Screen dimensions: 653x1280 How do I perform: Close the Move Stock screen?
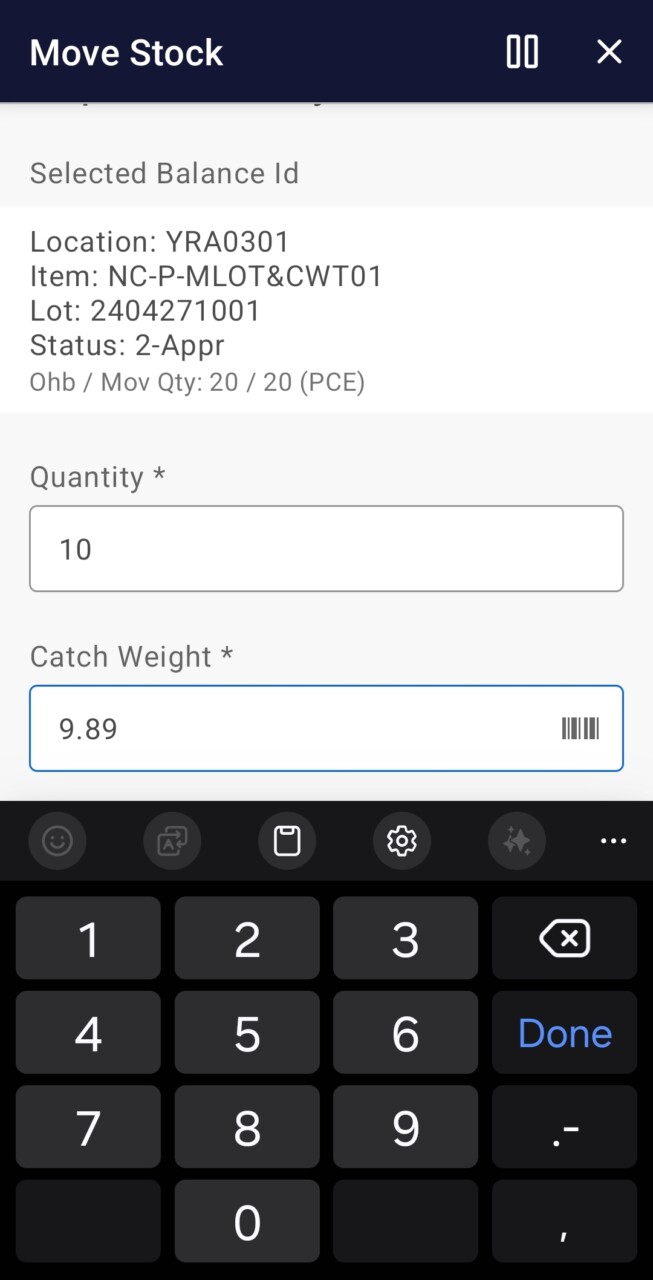coord(609,52)
